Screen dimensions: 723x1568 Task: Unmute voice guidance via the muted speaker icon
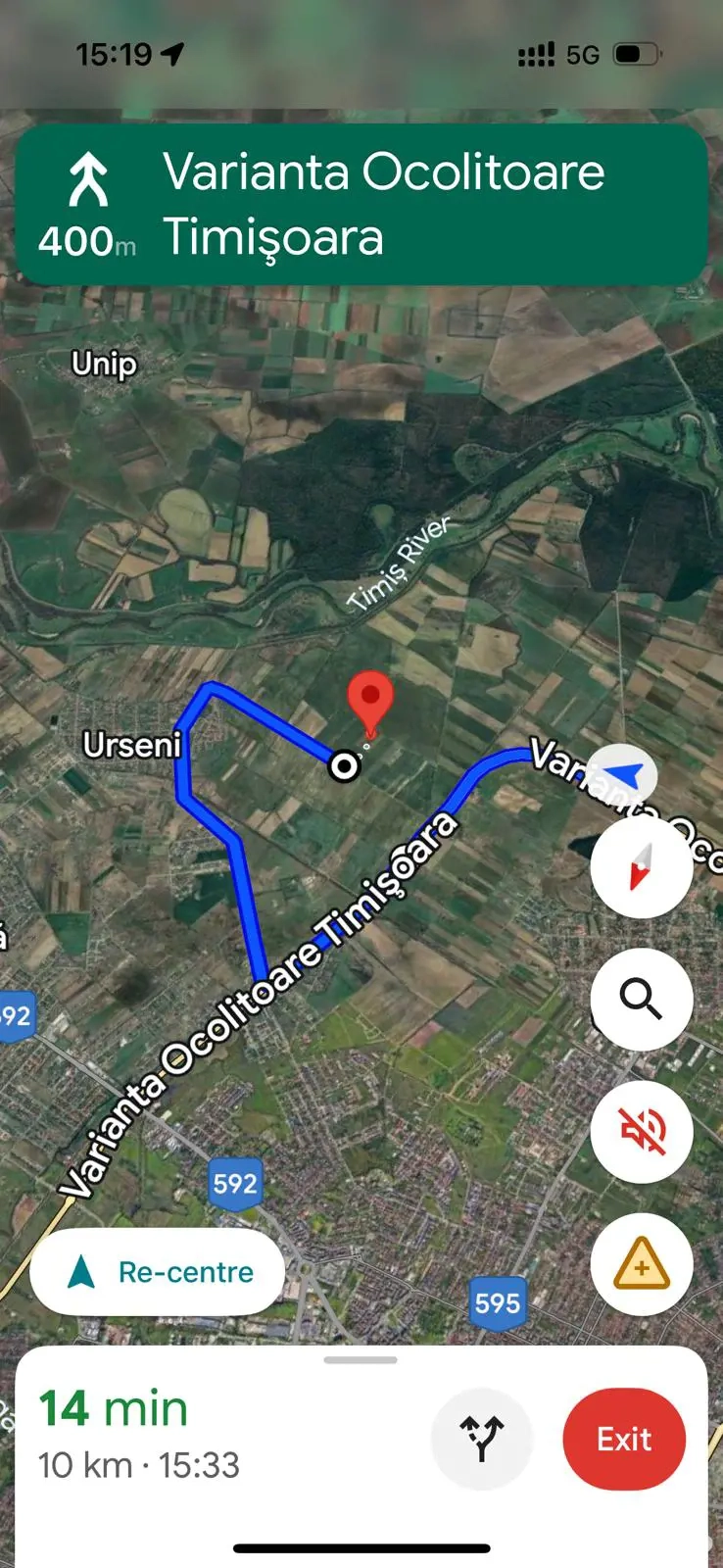642,1132
